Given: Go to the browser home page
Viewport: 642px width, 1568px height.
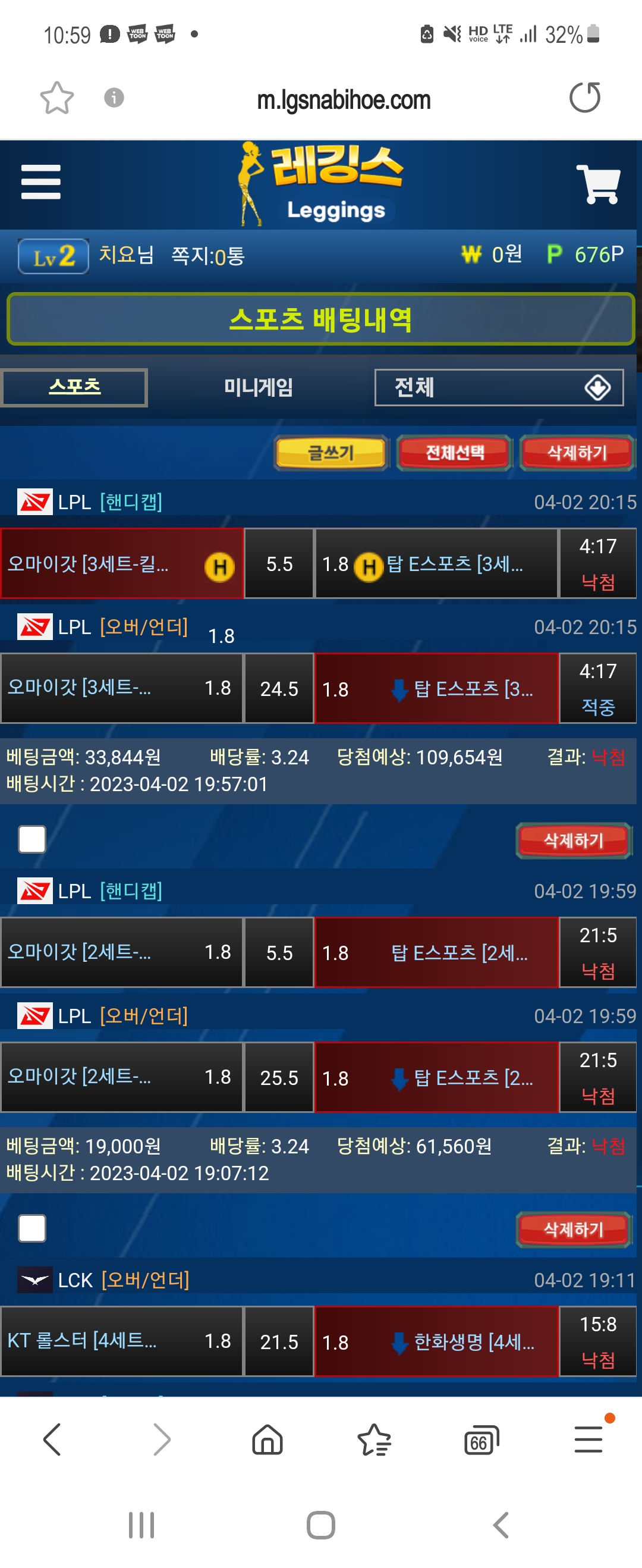Looking at the screenshot, I should tap(267, 1441).
